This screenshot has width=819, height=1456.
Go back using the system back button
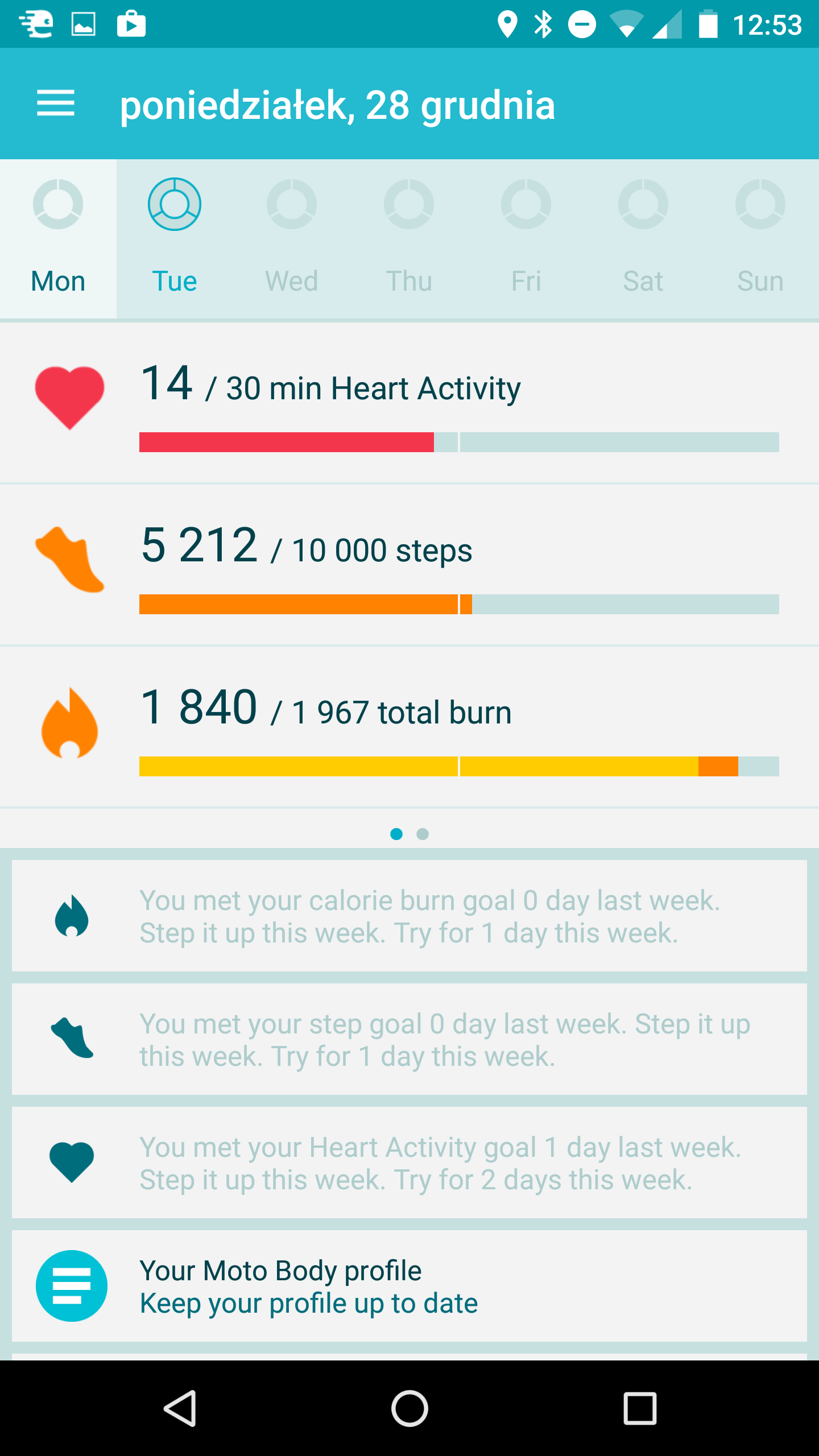(x=180, y=1408)
